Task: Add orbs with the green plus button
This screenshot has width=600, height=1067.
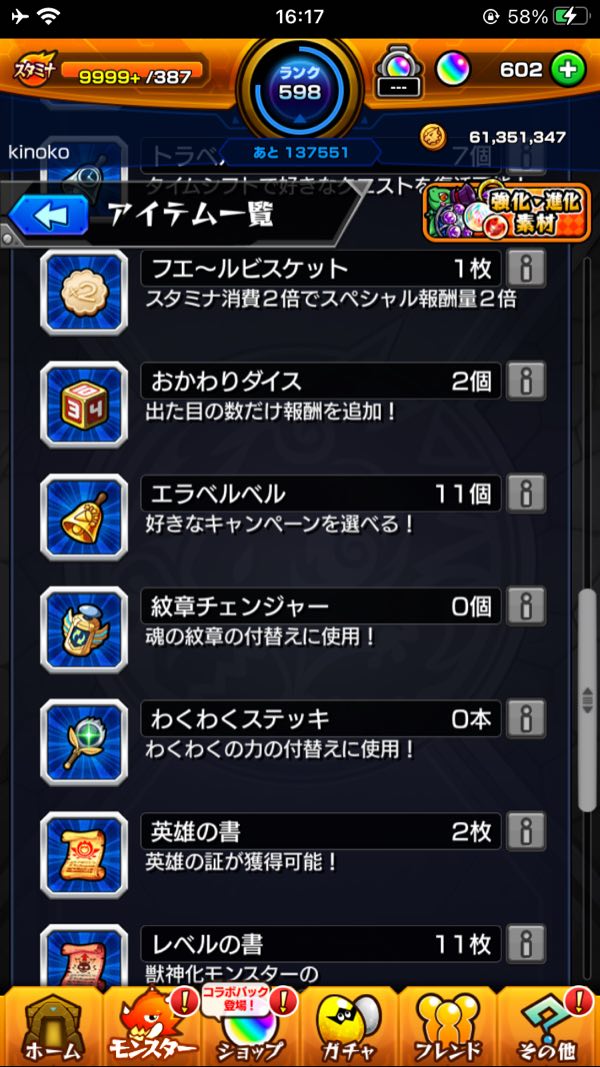Action: (567, 70)
